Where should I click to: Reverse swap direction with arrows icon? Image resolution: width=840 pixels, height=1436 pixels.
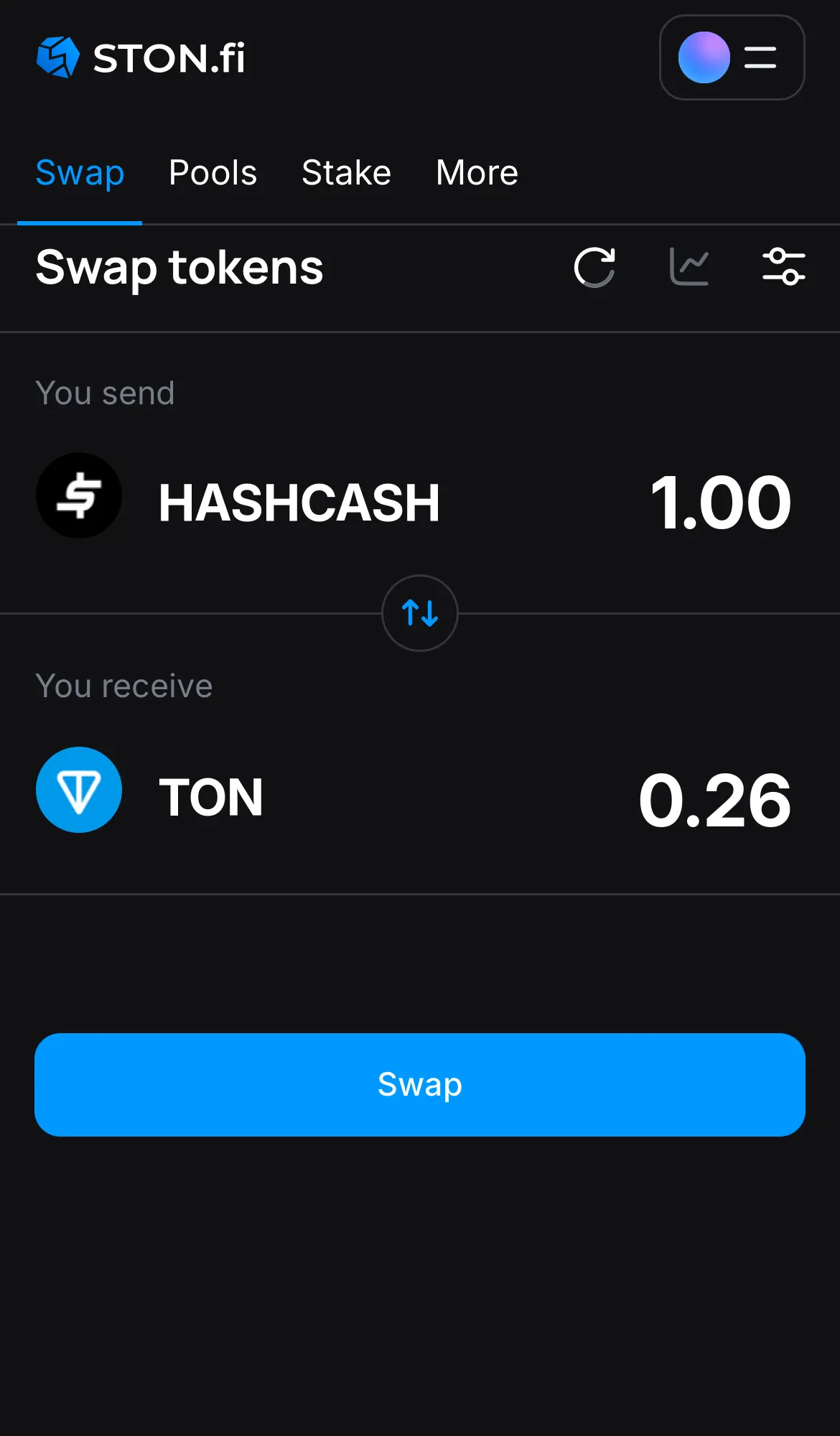tap(419, 614)
